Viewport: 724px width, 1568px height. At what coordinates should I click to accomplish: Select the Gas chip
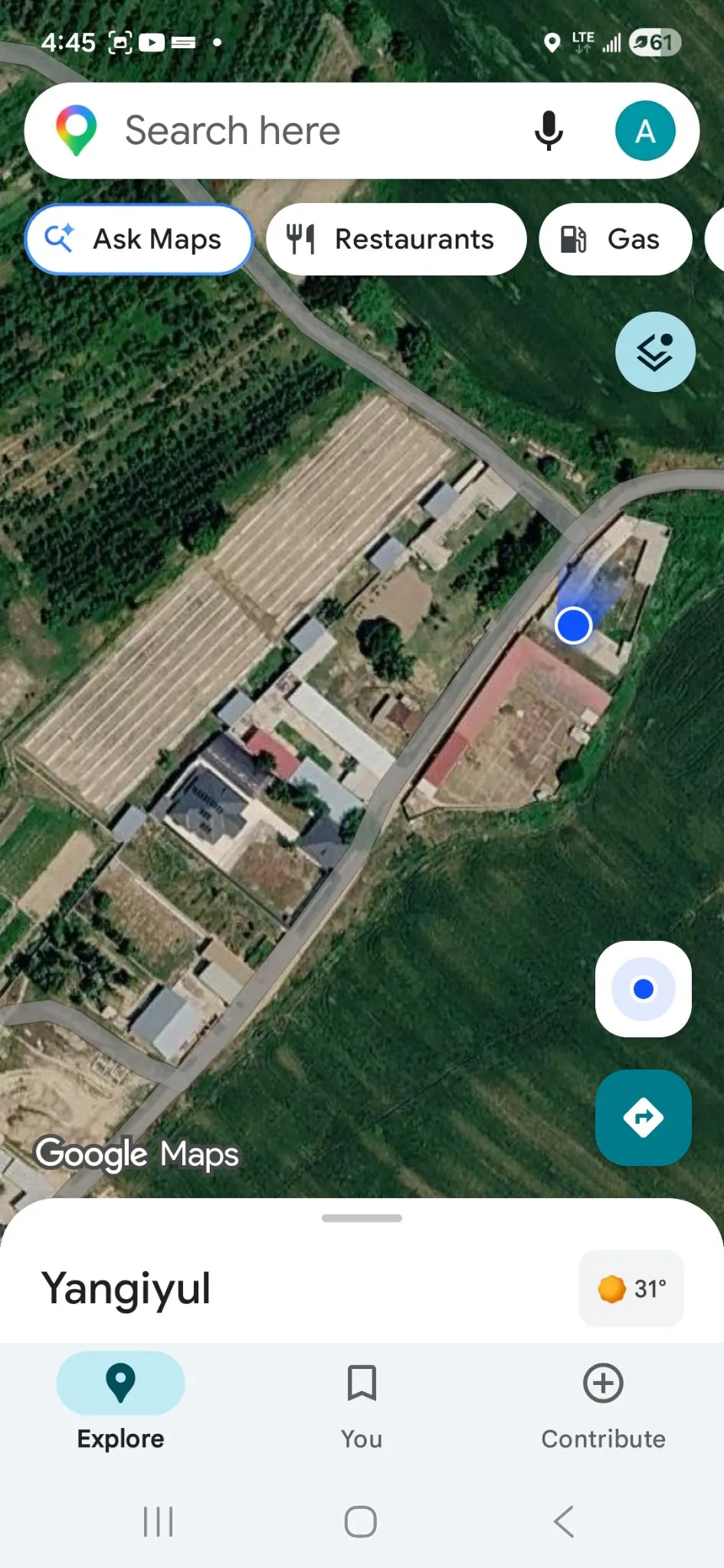pyautogui.click(x=615, y=239)
